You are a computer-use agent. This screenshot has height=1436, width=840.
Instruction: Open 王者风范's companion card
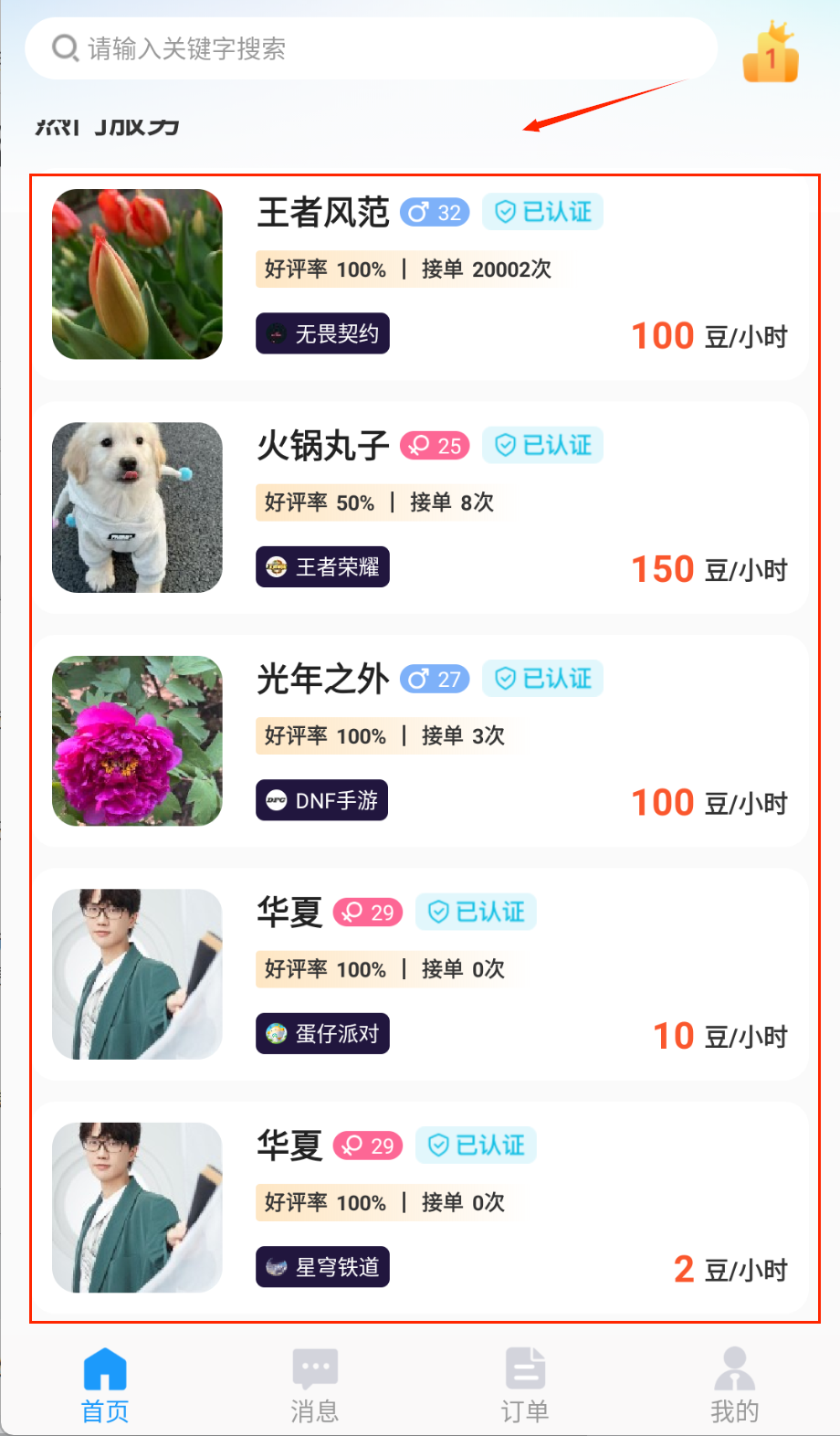click(x=420, y=275)
